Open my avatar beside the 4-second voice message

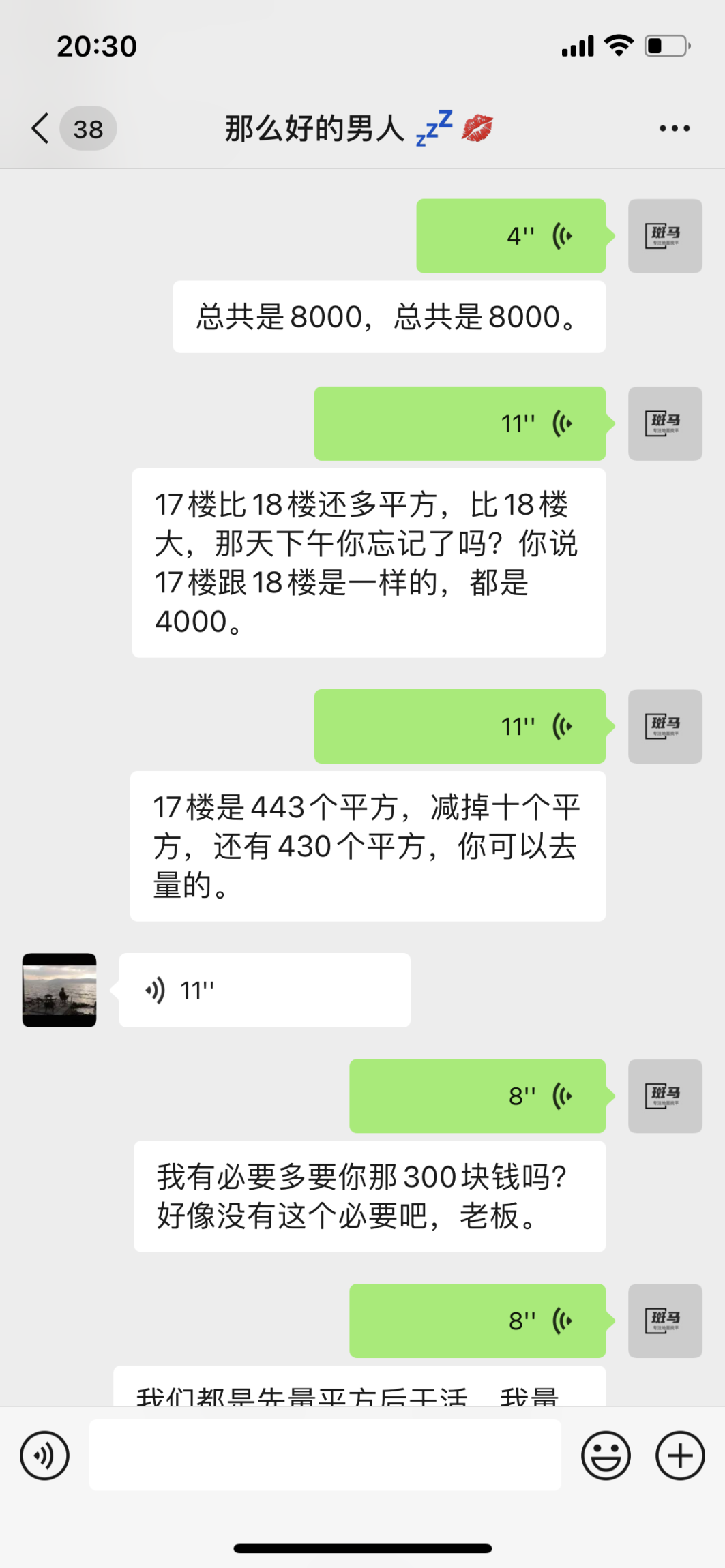(664, 236)
